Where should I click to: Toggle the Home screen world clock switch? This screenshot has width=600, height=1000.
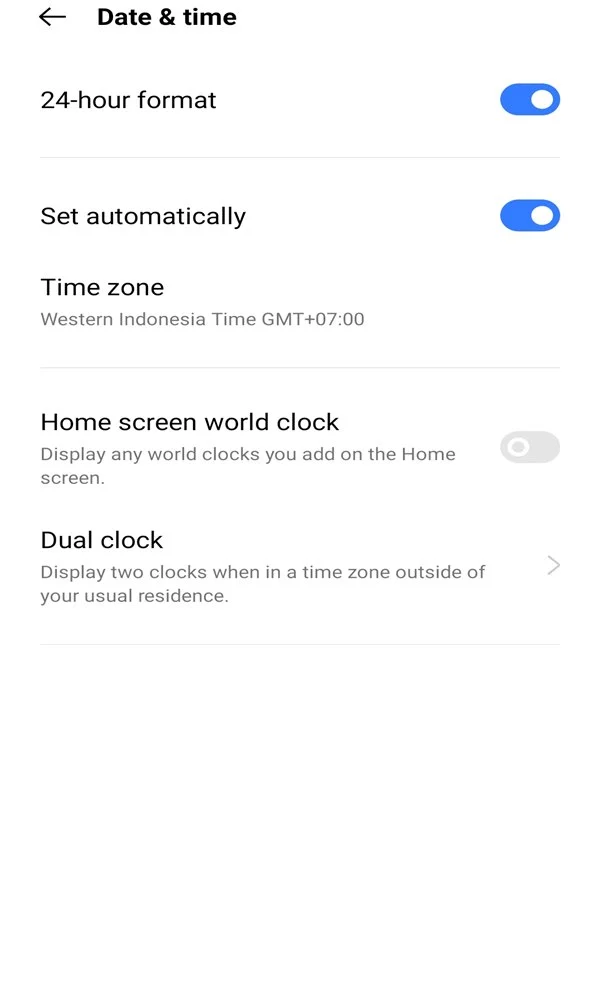pos(530,447)
